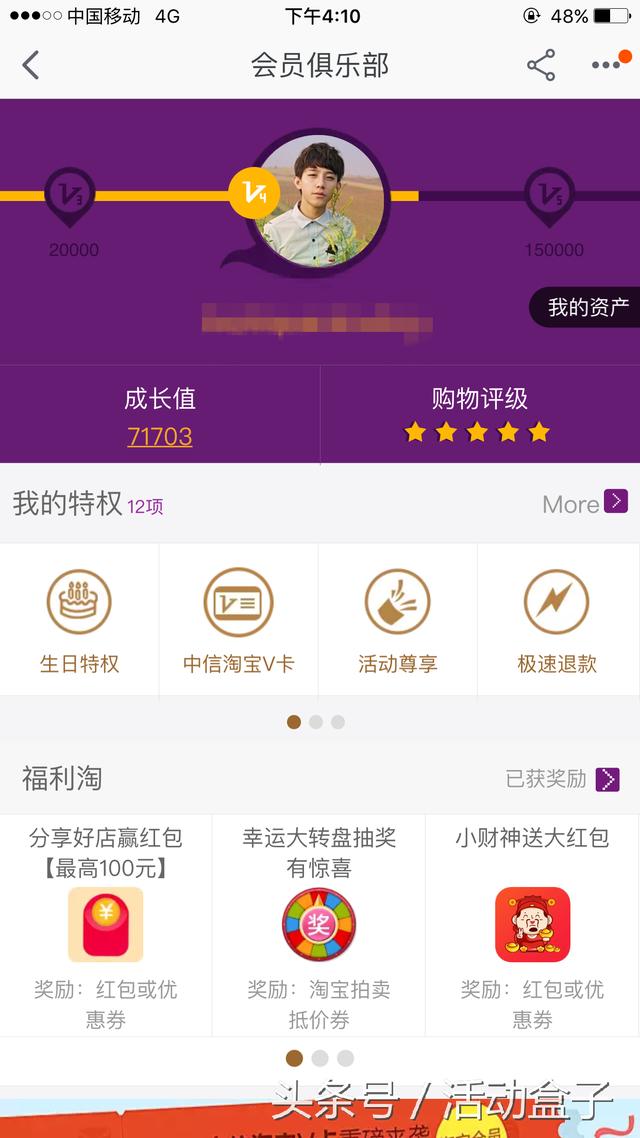
Task: Open the 生日特权 privilege
Action: tap(79, 620)
